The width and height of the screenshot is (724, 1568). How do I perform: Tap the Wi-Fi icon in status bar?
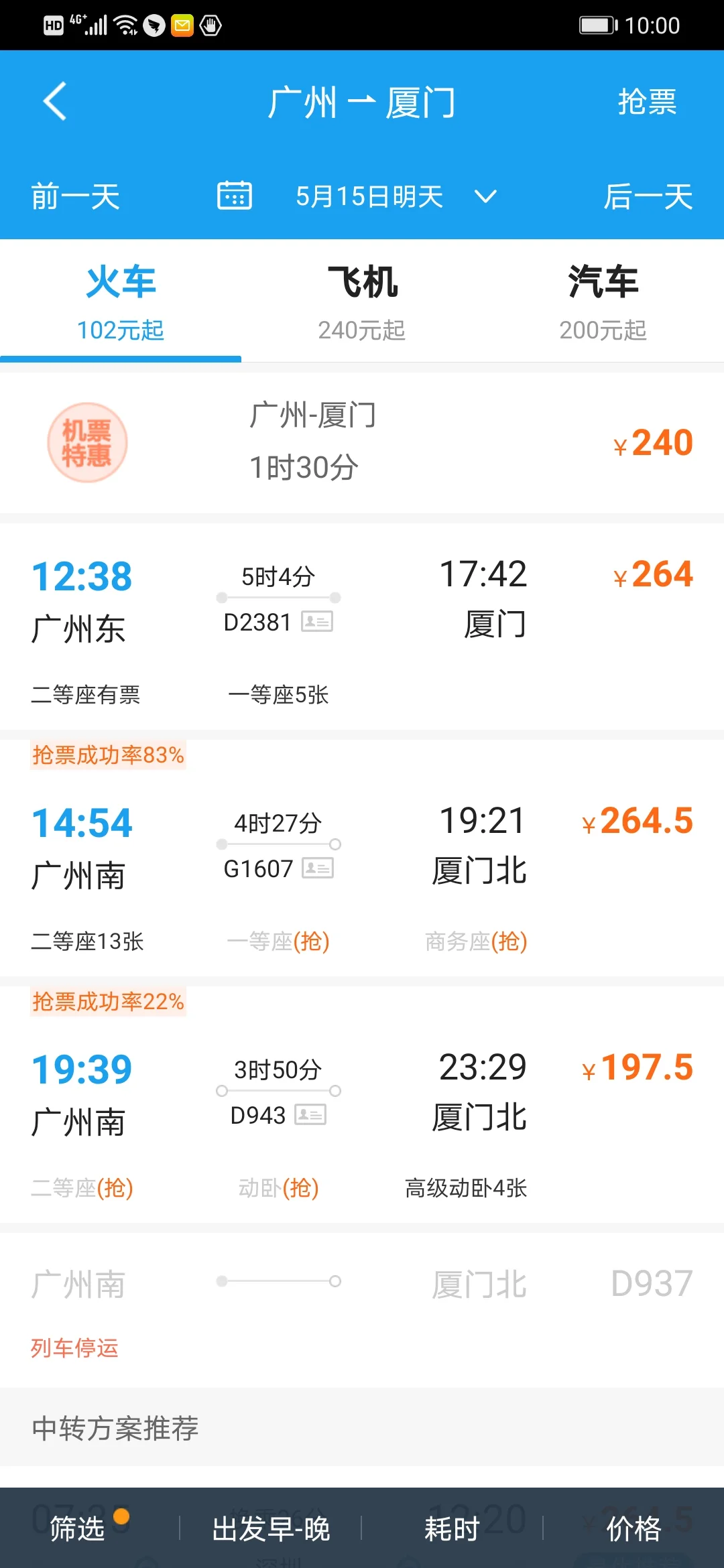point(125,24)
